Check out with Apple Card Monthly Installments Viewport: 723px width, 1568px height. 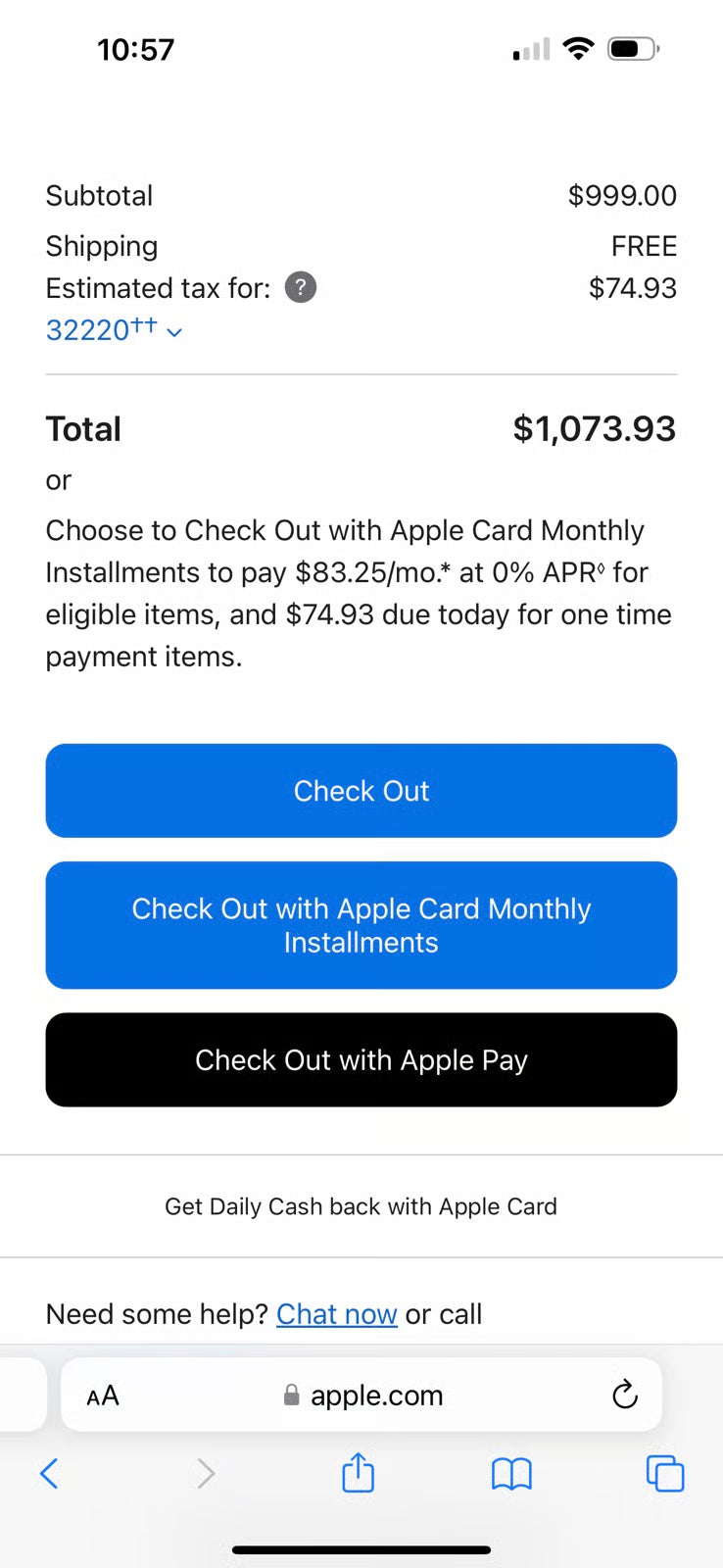click(x=361, y=925)
